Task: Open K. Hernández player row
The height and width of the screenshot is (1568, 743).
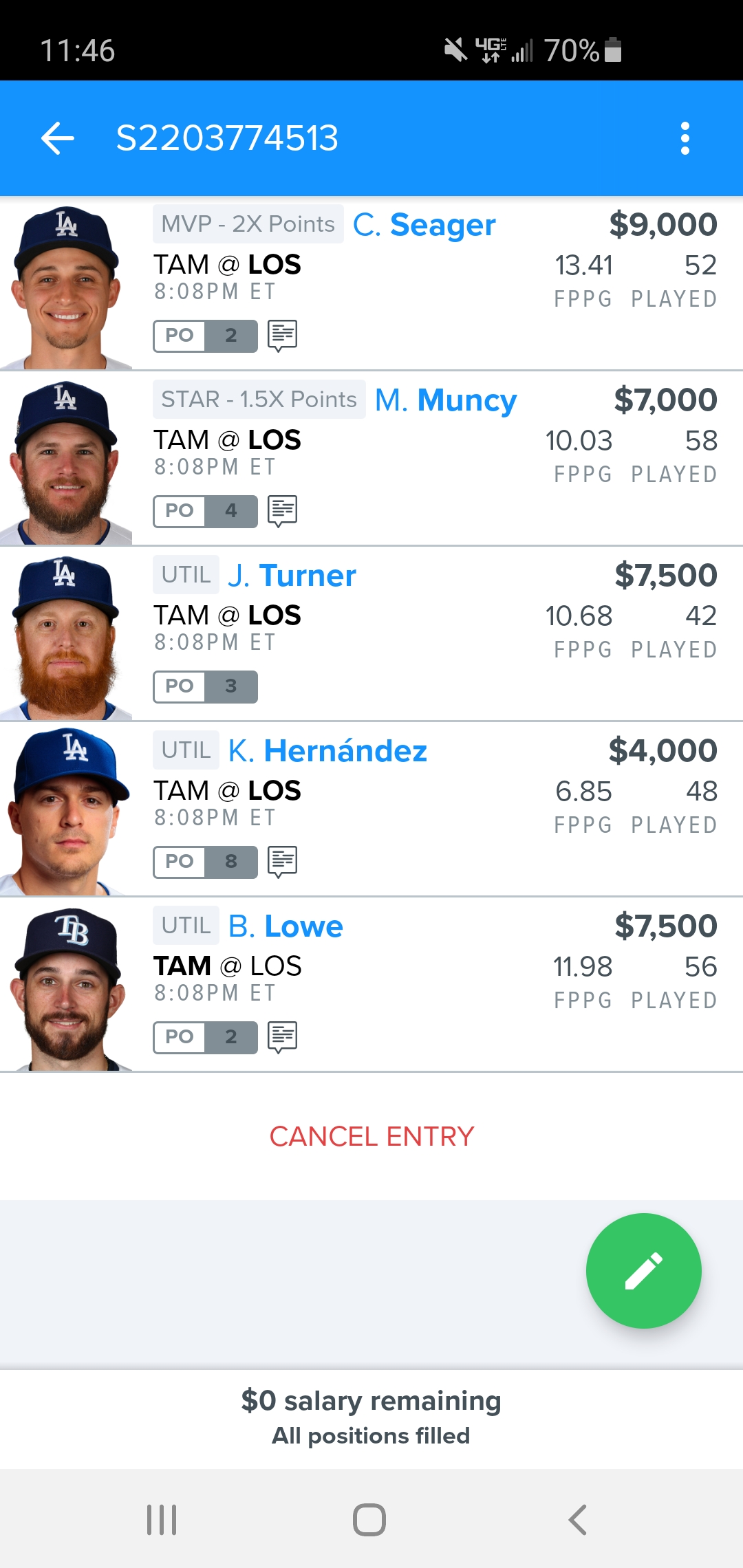Action: pyautogui.click(x=371, y=809)
